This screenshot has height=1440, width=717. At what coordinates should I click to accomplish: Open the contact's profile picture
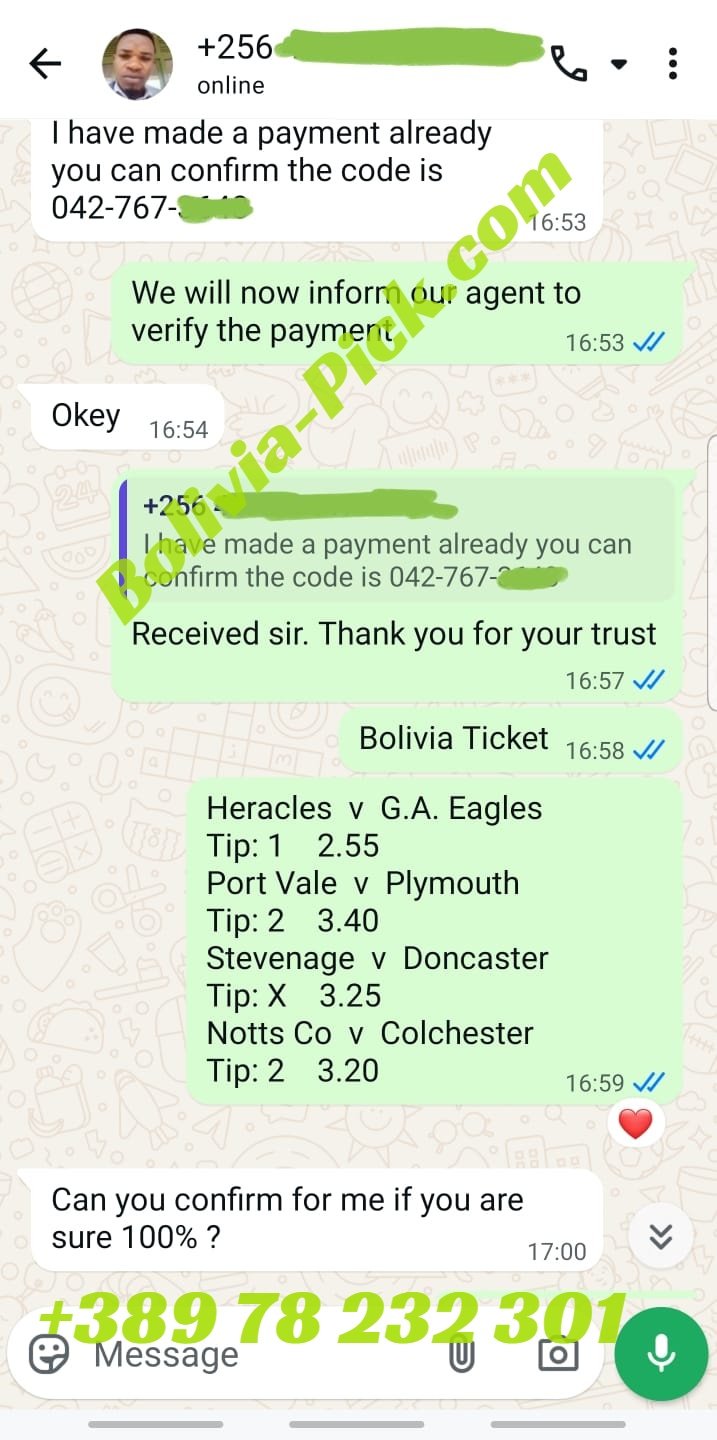click(x=137, y=65)
